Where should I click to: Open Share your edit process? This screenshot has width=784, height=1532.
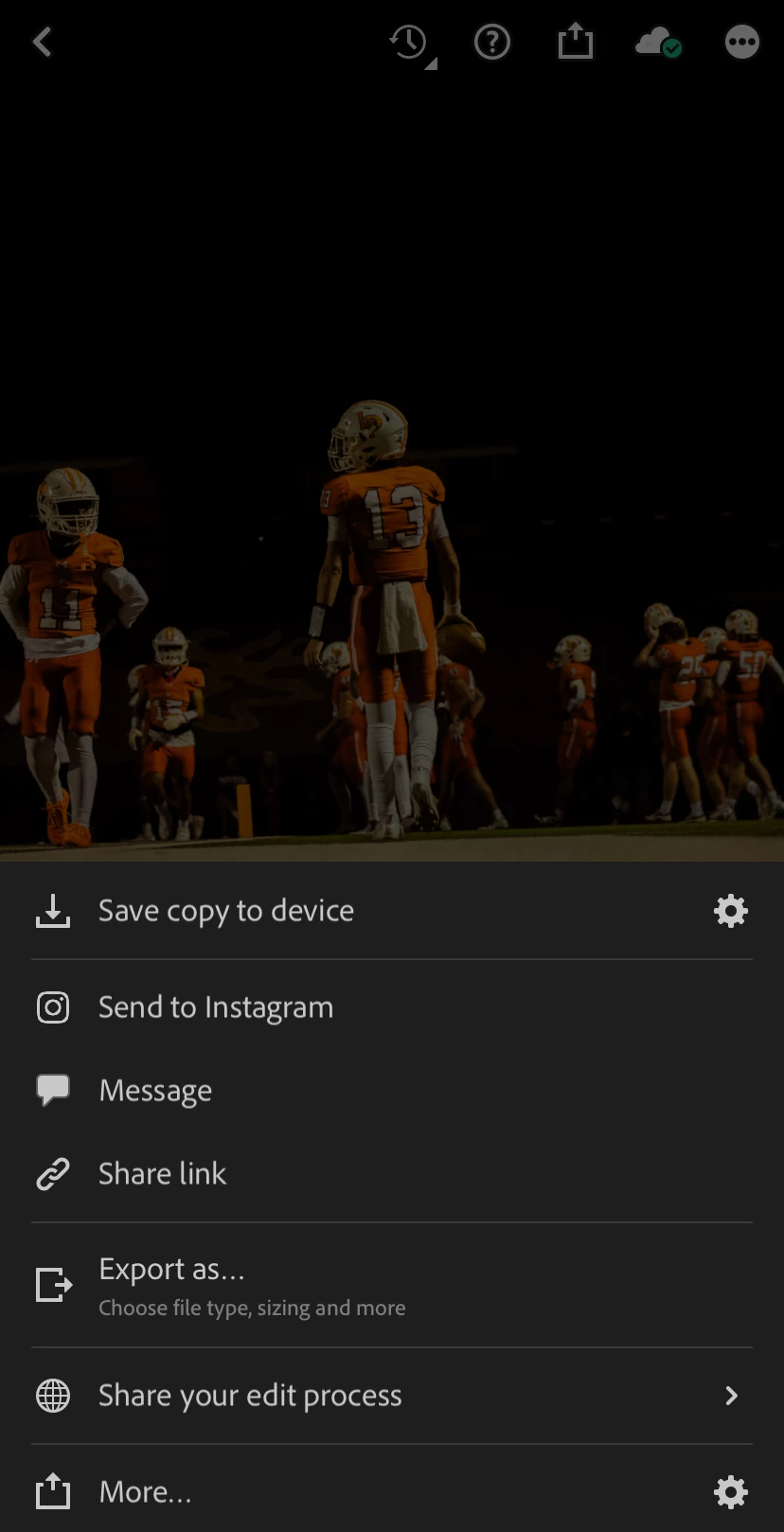(250, 1396)
